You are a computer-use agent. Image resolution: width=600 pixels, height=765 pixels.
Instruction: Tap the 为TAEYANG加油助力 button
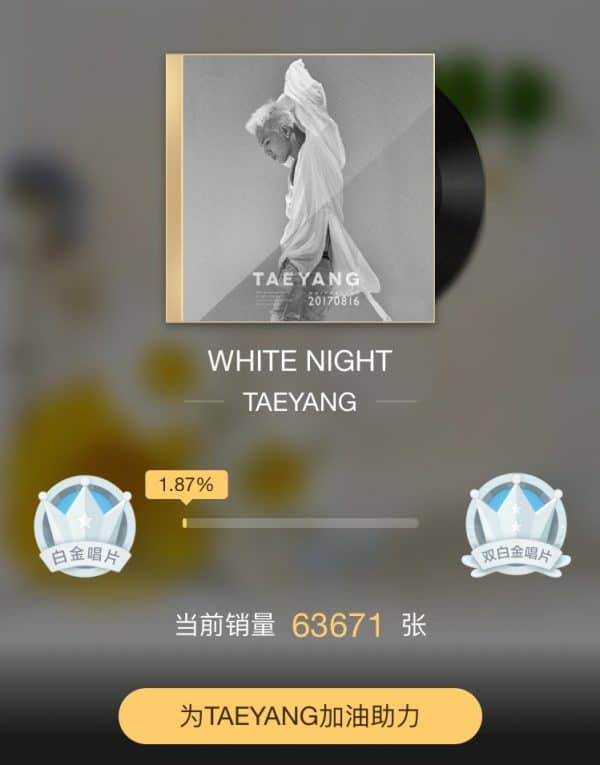coord(299,716)
